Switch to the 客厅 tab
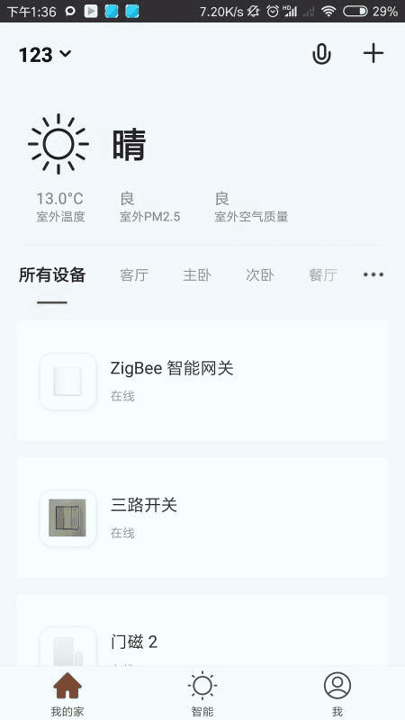The height and width of the screenshot is (720, 405). tap(134, 275)
